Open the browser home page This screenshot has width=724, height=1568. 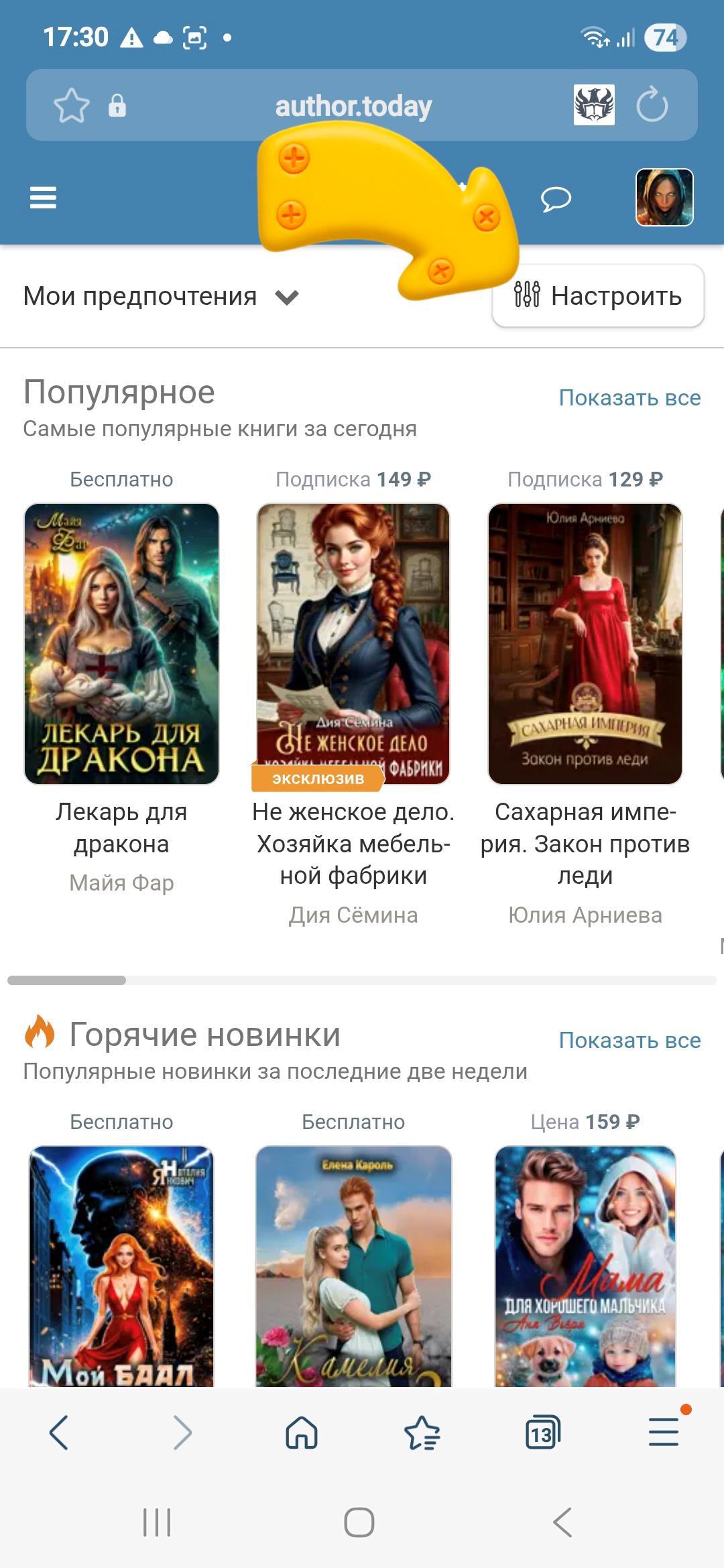point(302,1433)
